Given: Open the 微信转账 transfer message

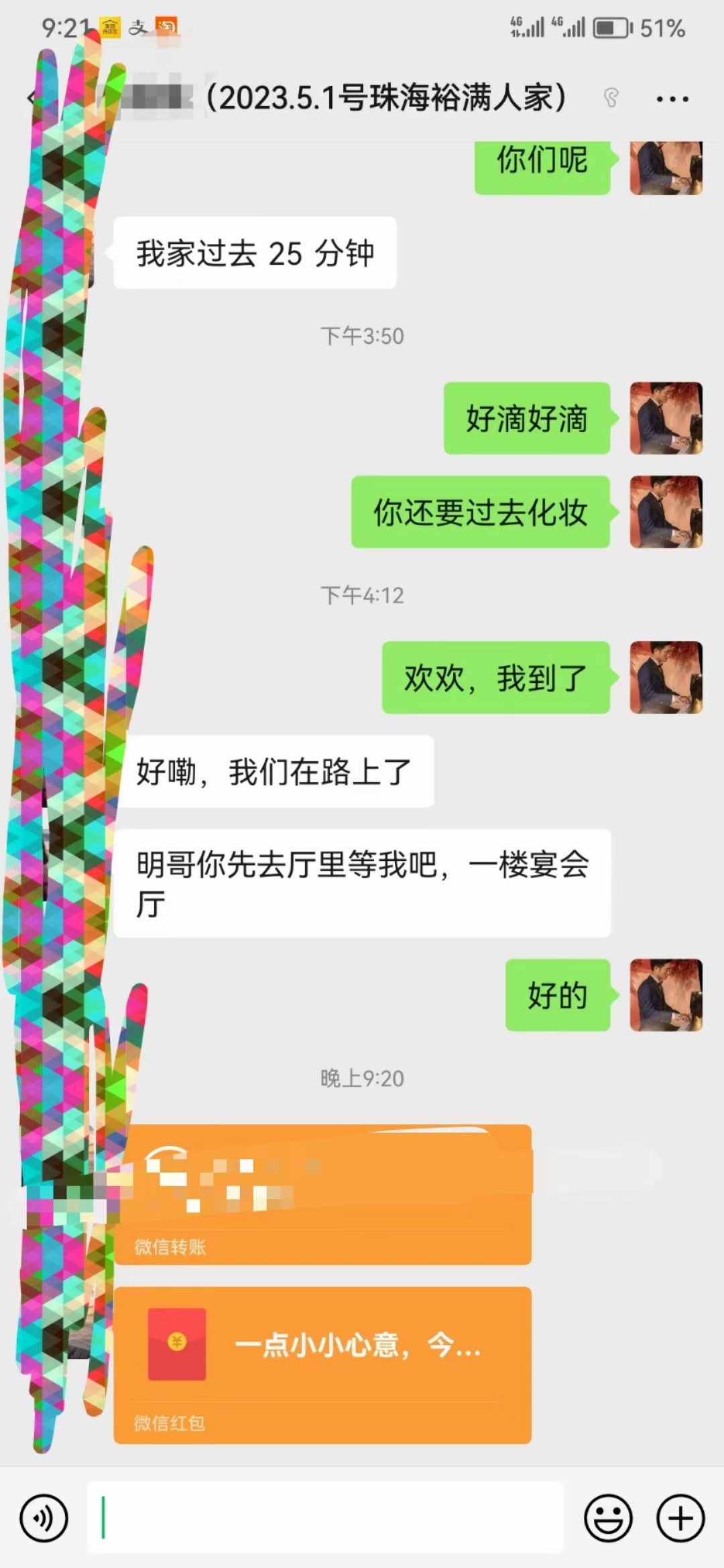Looking at the screenshot, I should click(322, 1194).
